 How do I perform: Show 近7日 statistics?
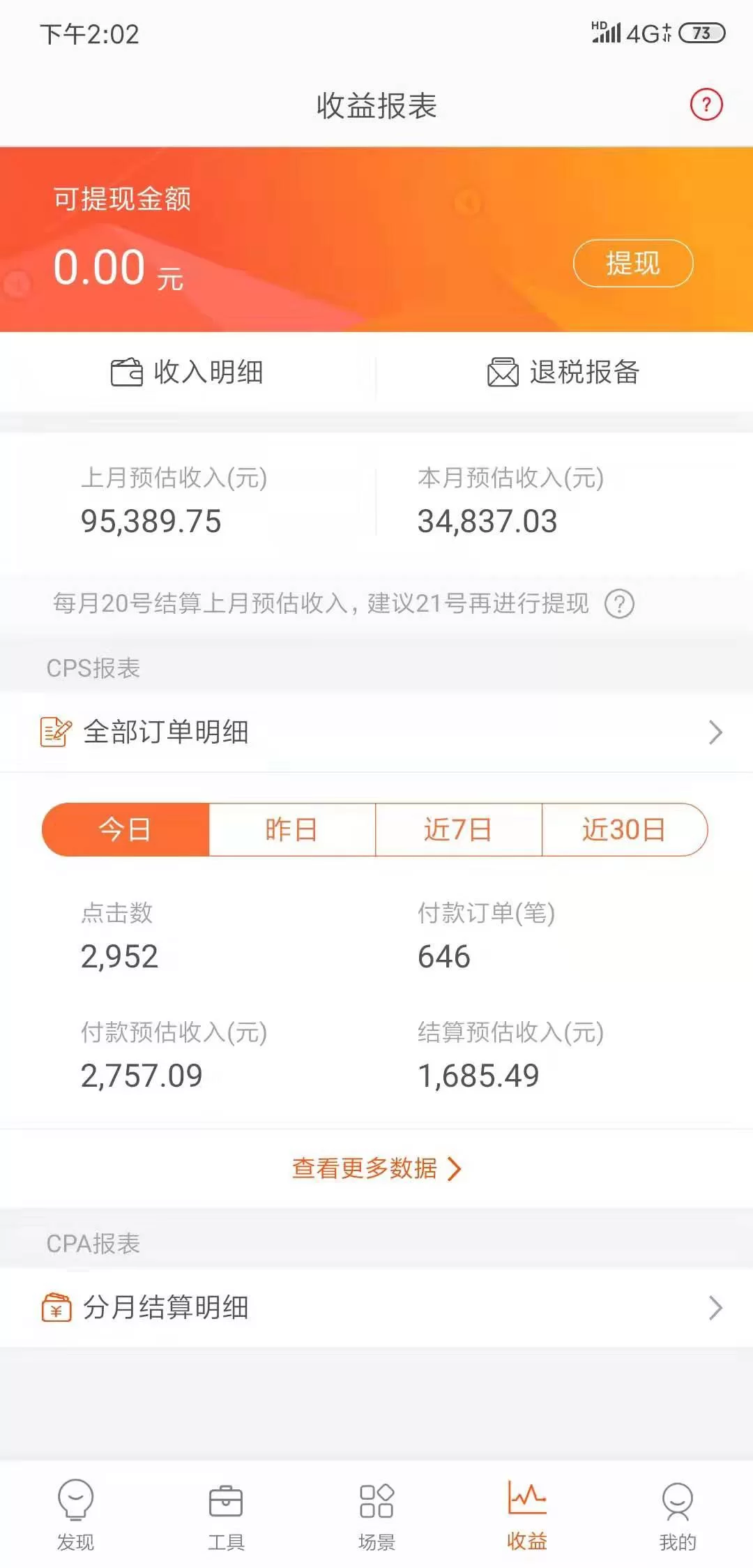coord(458,830)
